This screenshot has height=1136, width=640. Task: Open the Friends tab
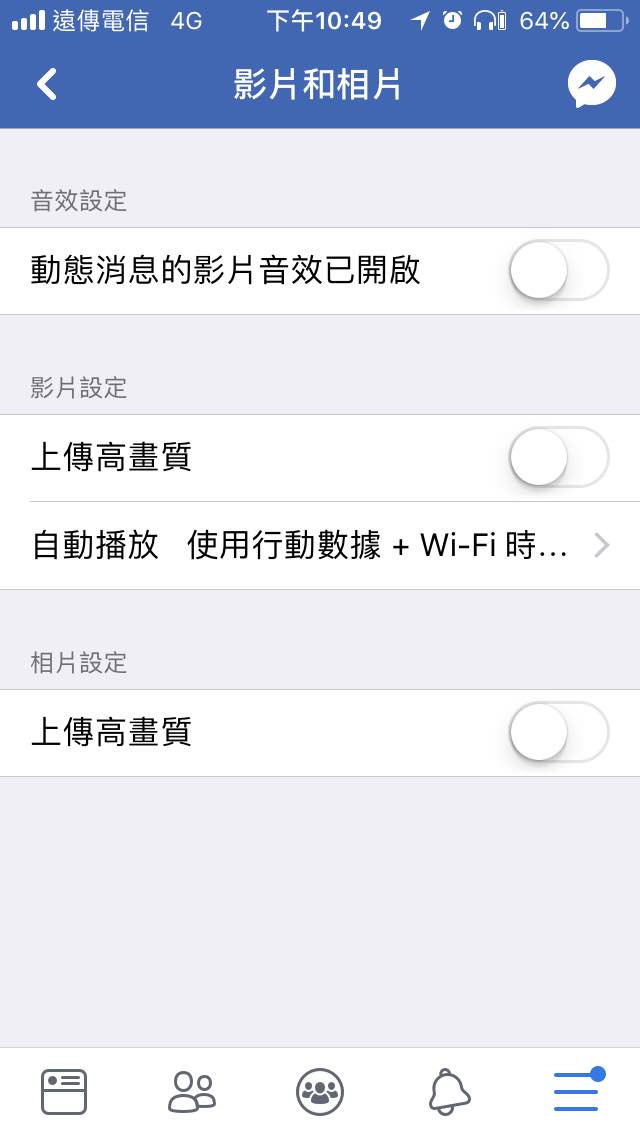tap(192, 1091)
